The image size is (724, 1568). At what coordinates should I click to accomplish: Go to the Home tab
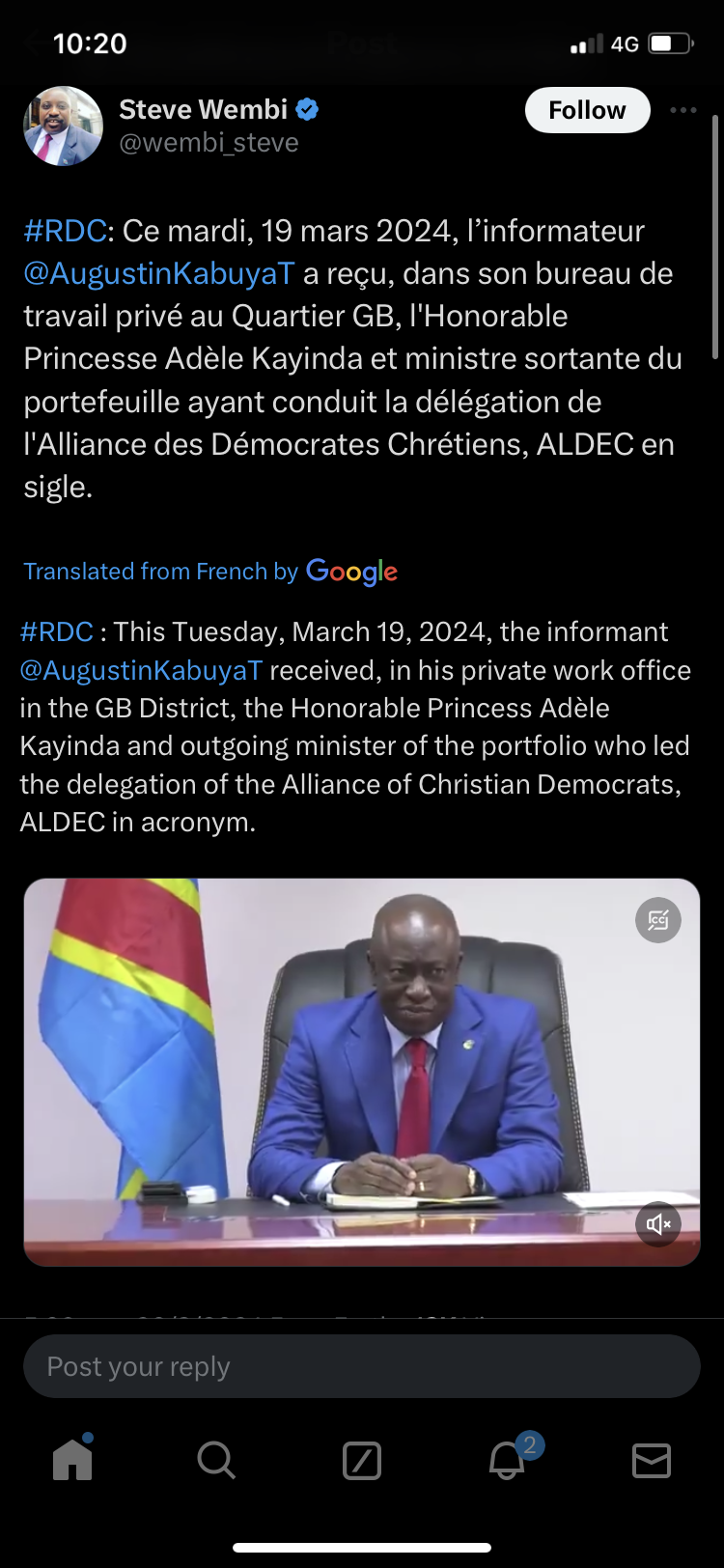click(x=72, y=1460)
